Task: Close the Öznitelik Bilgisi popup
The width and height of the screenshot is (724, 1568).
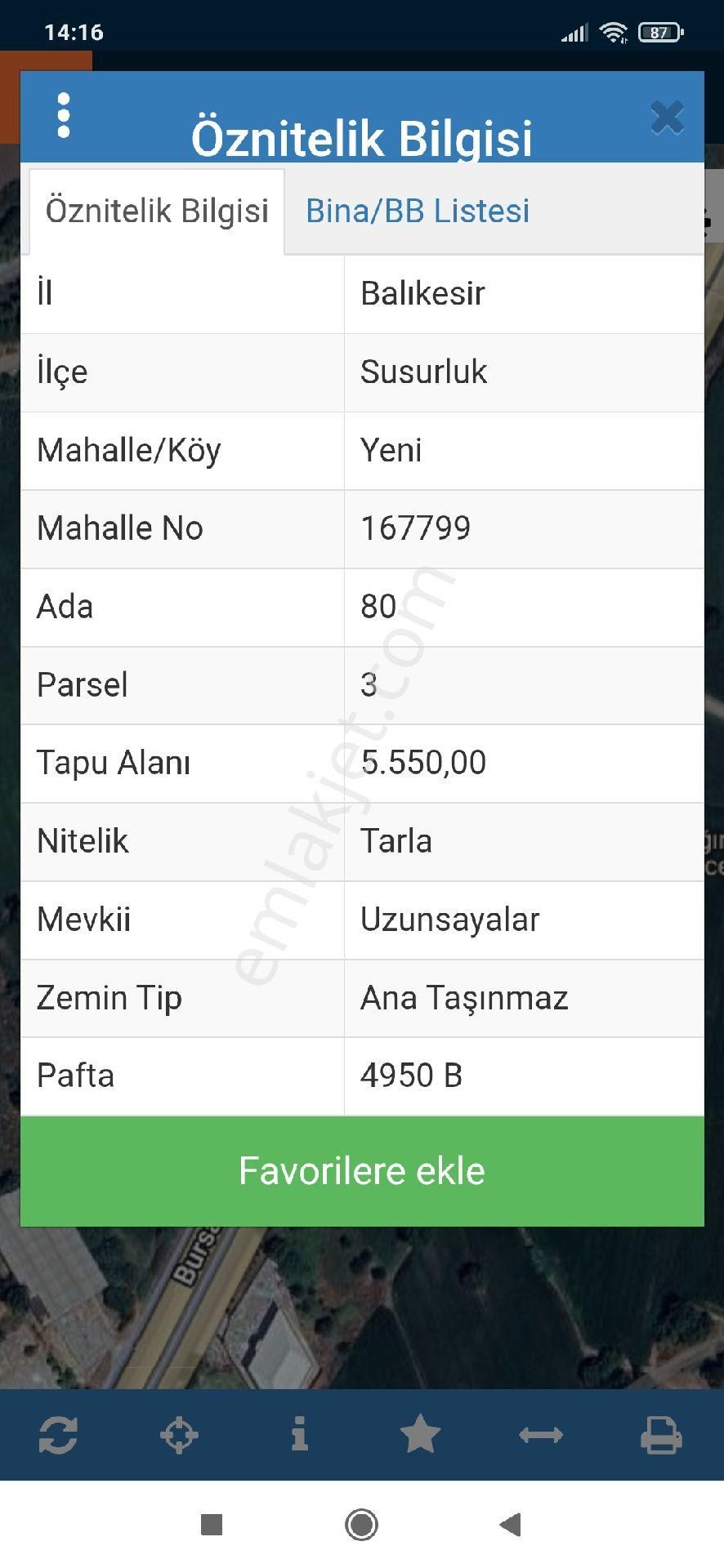Action: [x=668, y=117]
